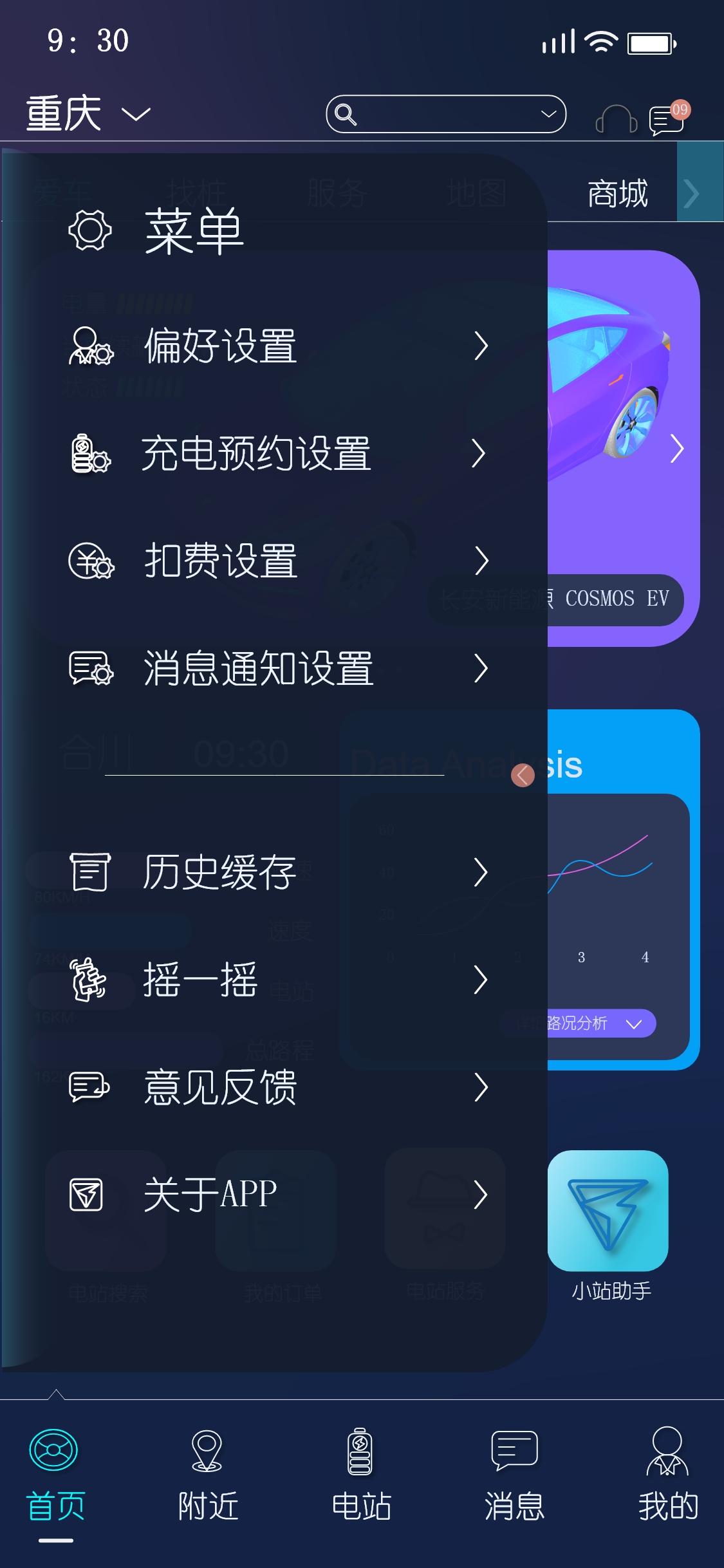Go to 附近 nearby tab

click(x=208, y=1474)
